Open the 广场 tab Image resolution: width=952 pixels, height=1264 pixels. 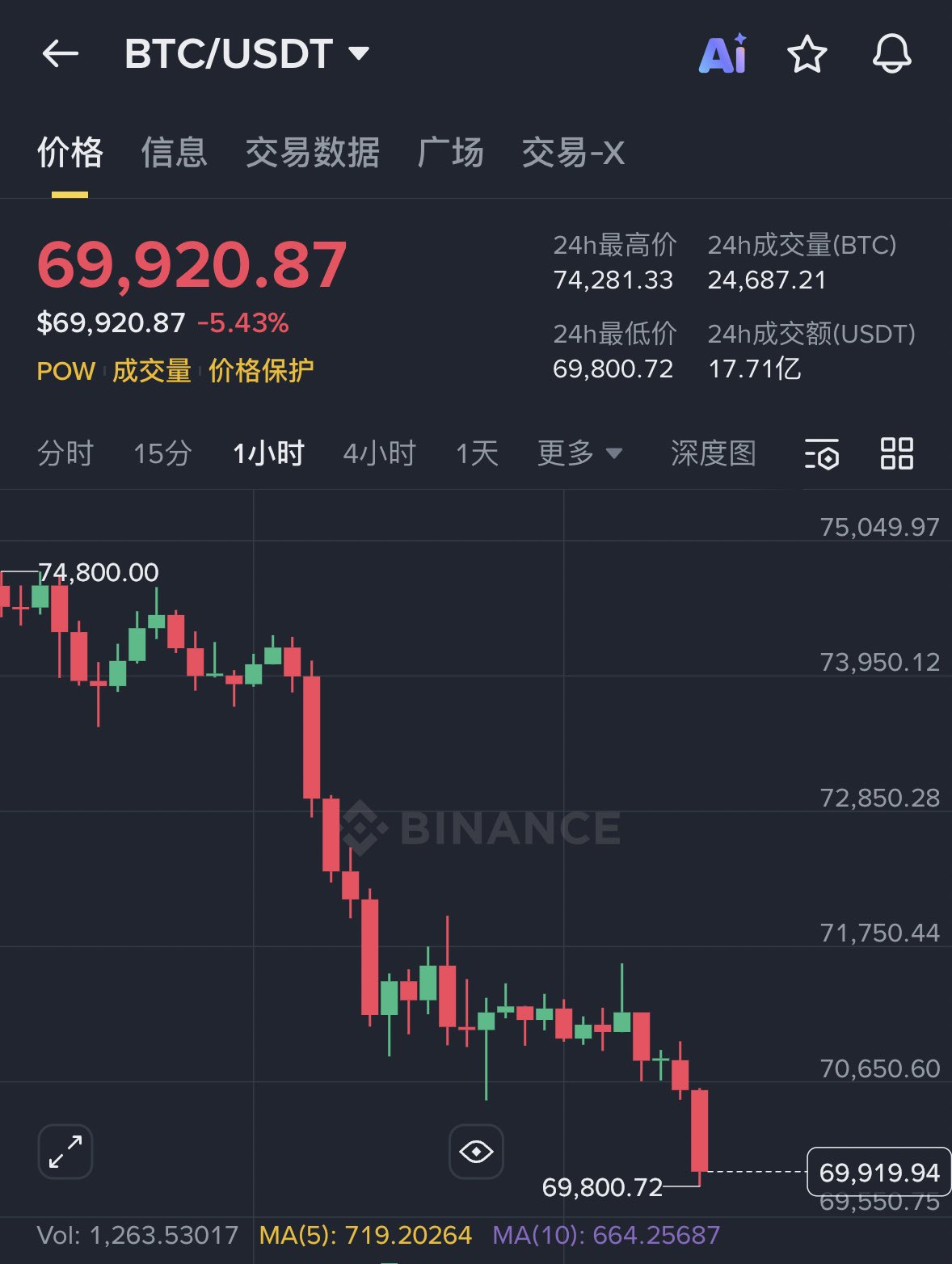pos(450,152)
